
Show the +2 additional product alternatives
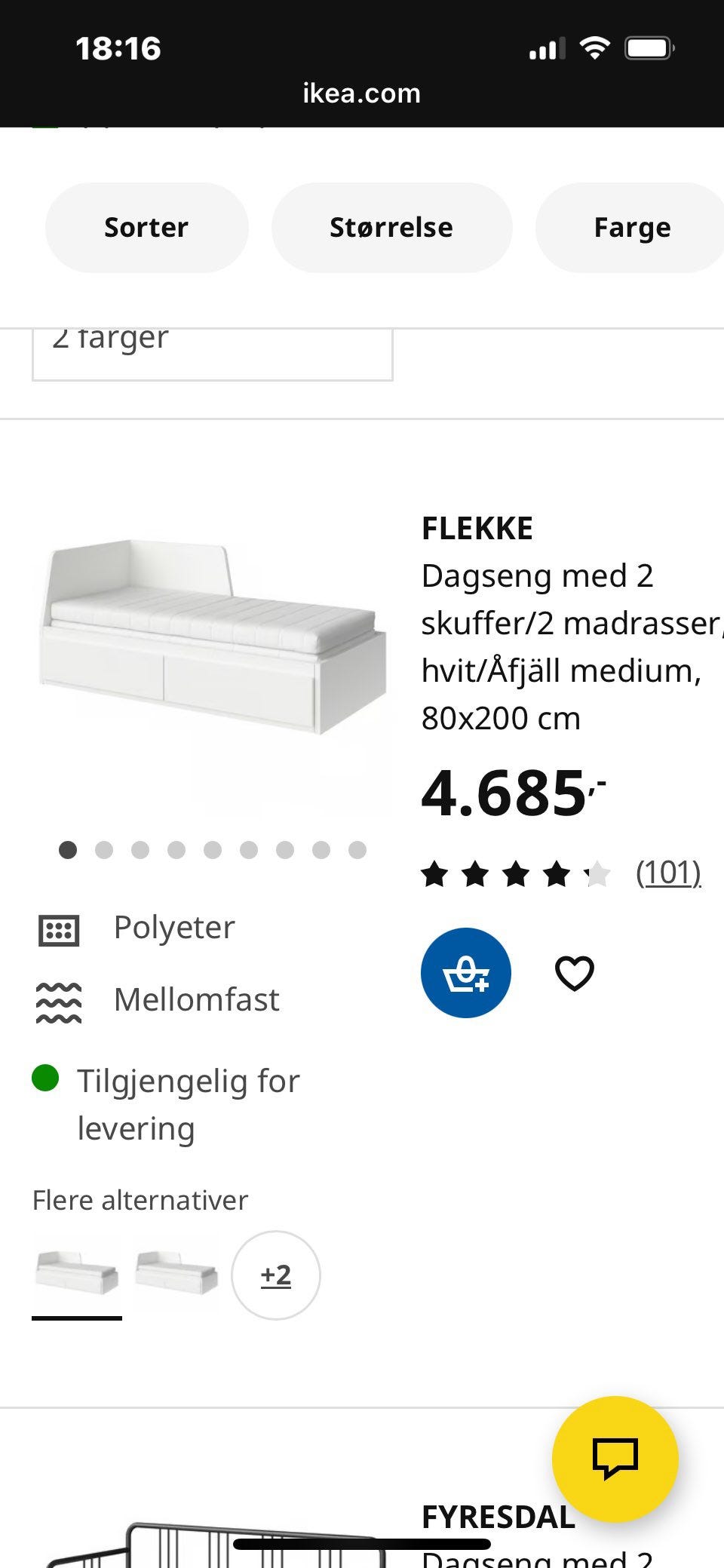click(x=275, y=1274)
